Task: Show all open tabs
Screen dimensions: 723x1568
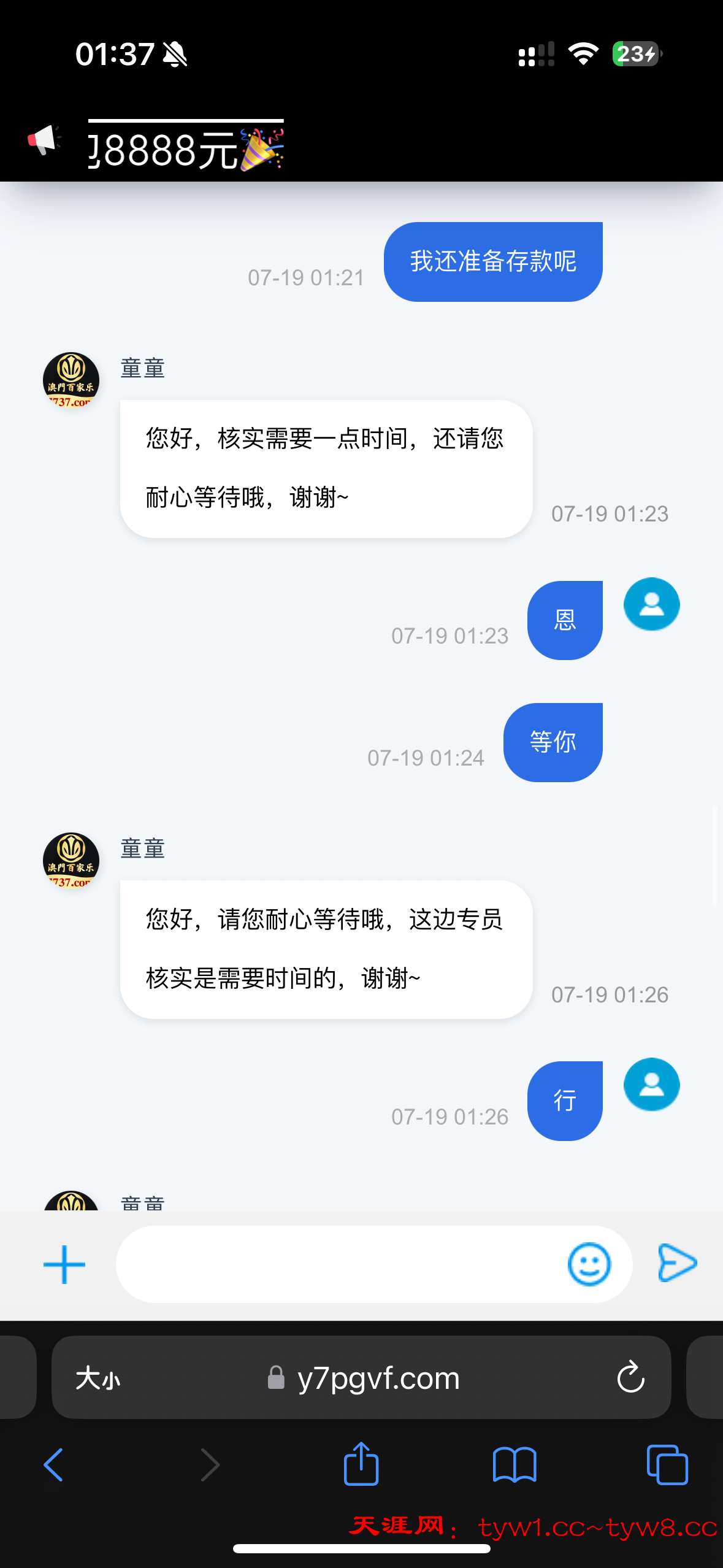Action: pyautogui.click(x=667, y=1465)
